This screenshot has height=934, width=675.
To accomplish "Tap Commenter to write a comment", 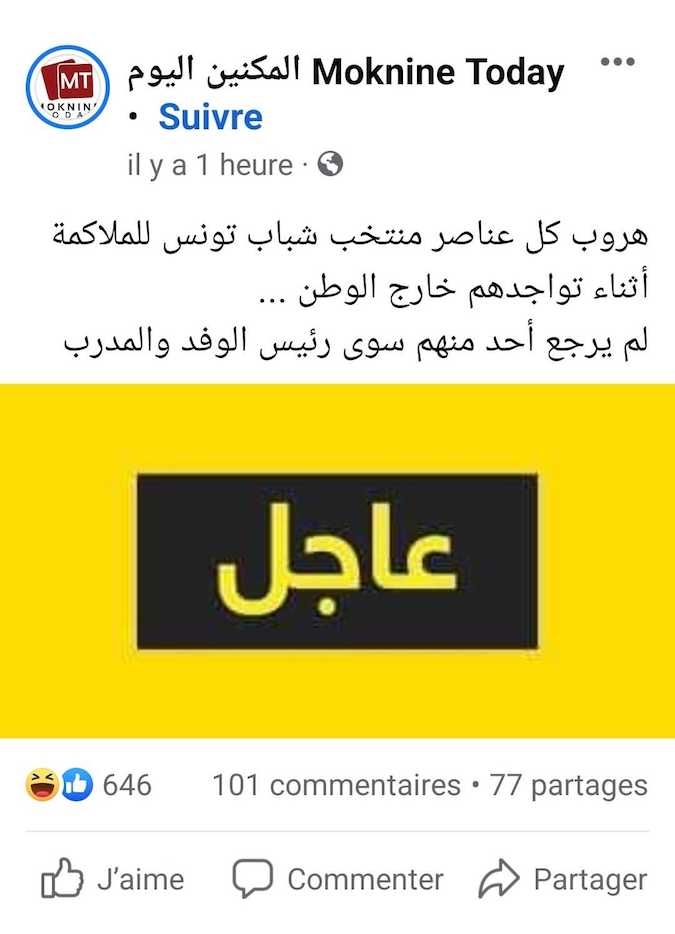I will [337, 879].
